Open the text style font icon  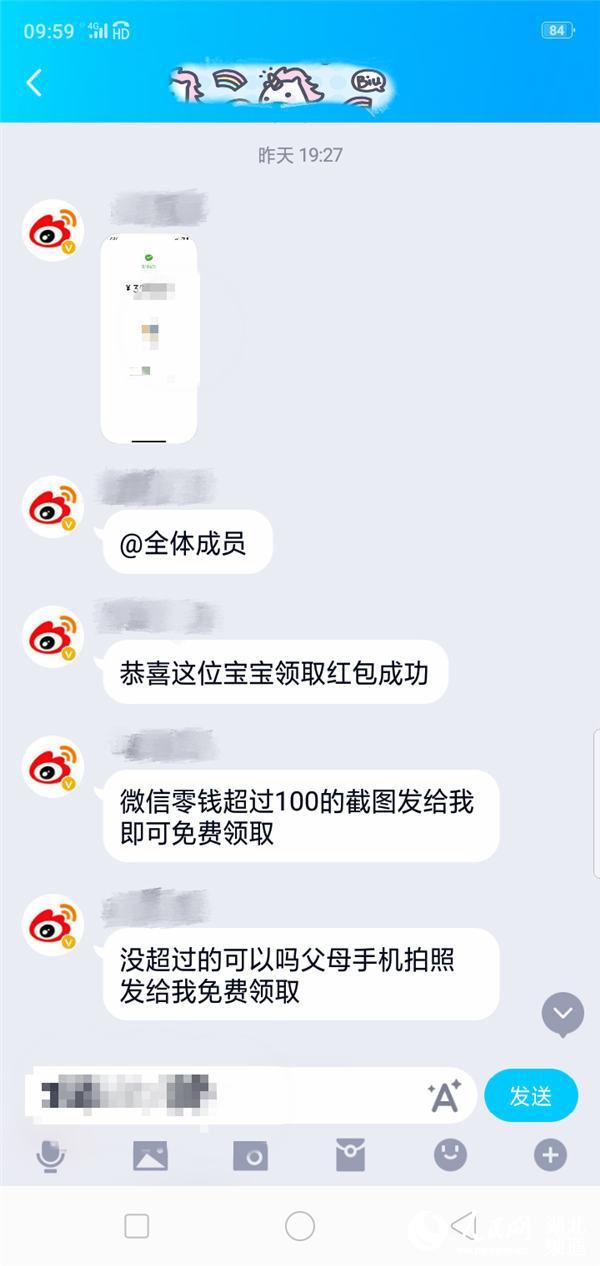point(444,1096)
